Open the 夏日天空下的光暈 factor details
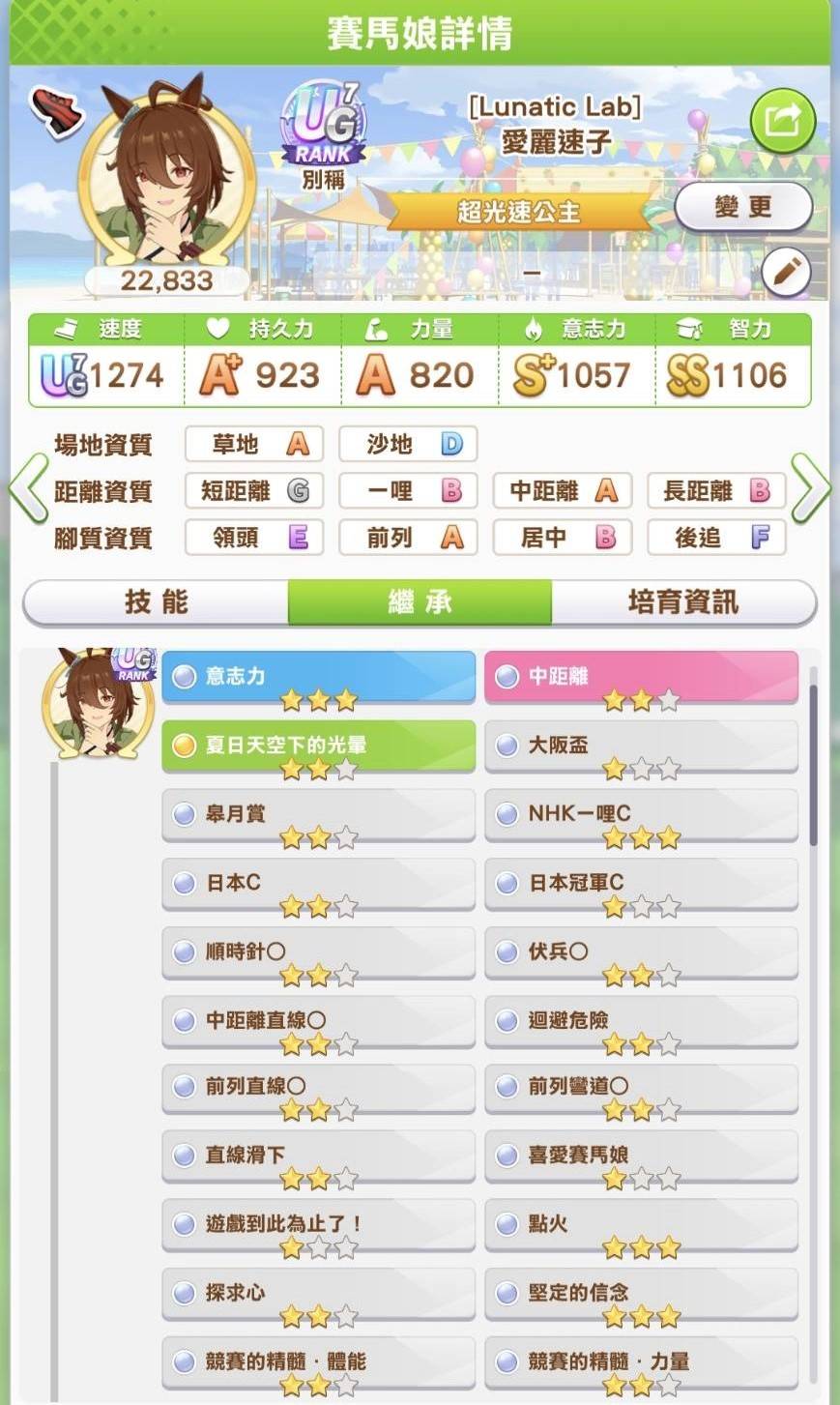Image resolution: width=840 pixels, height=1405 pixels. pos(318,746)
